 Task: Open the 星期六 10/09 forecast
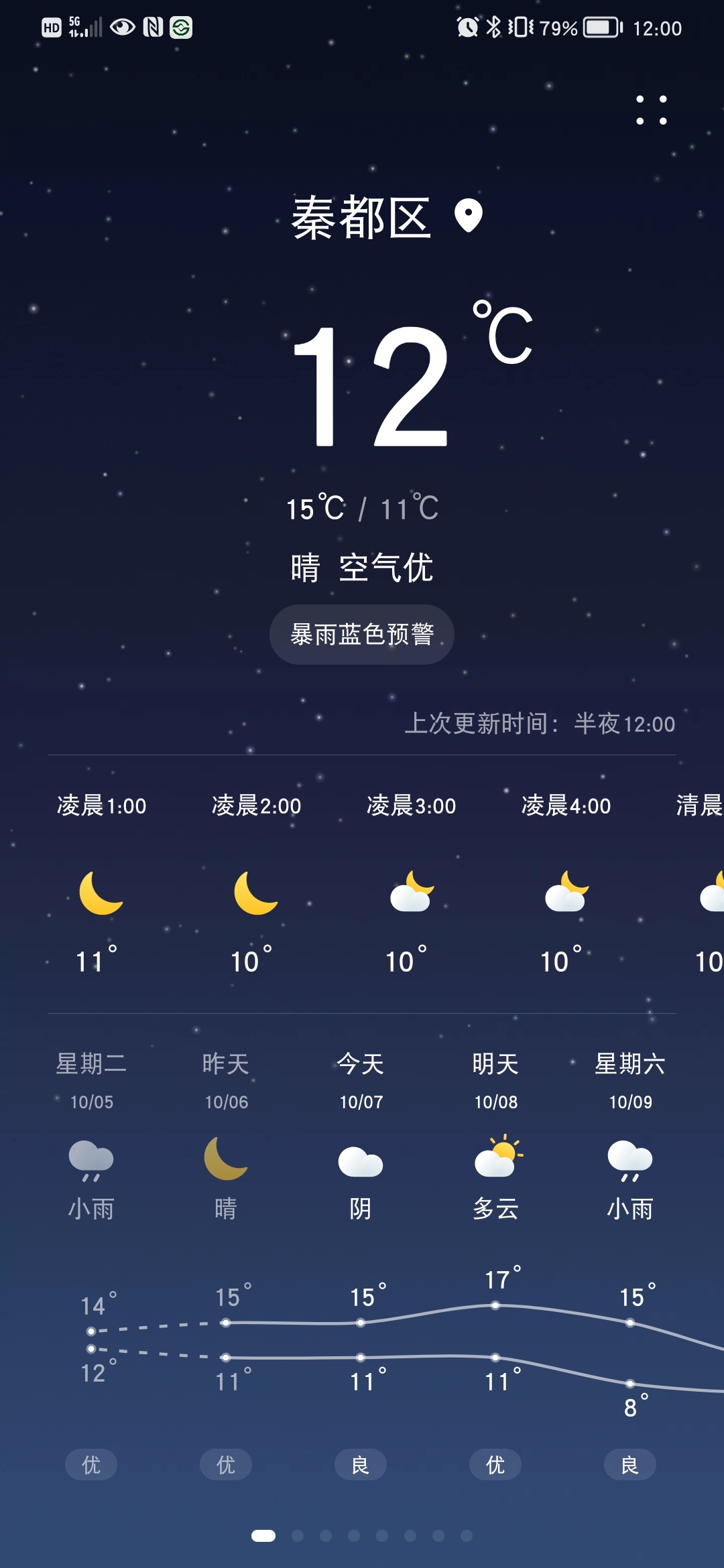(x=630, y=1132)
